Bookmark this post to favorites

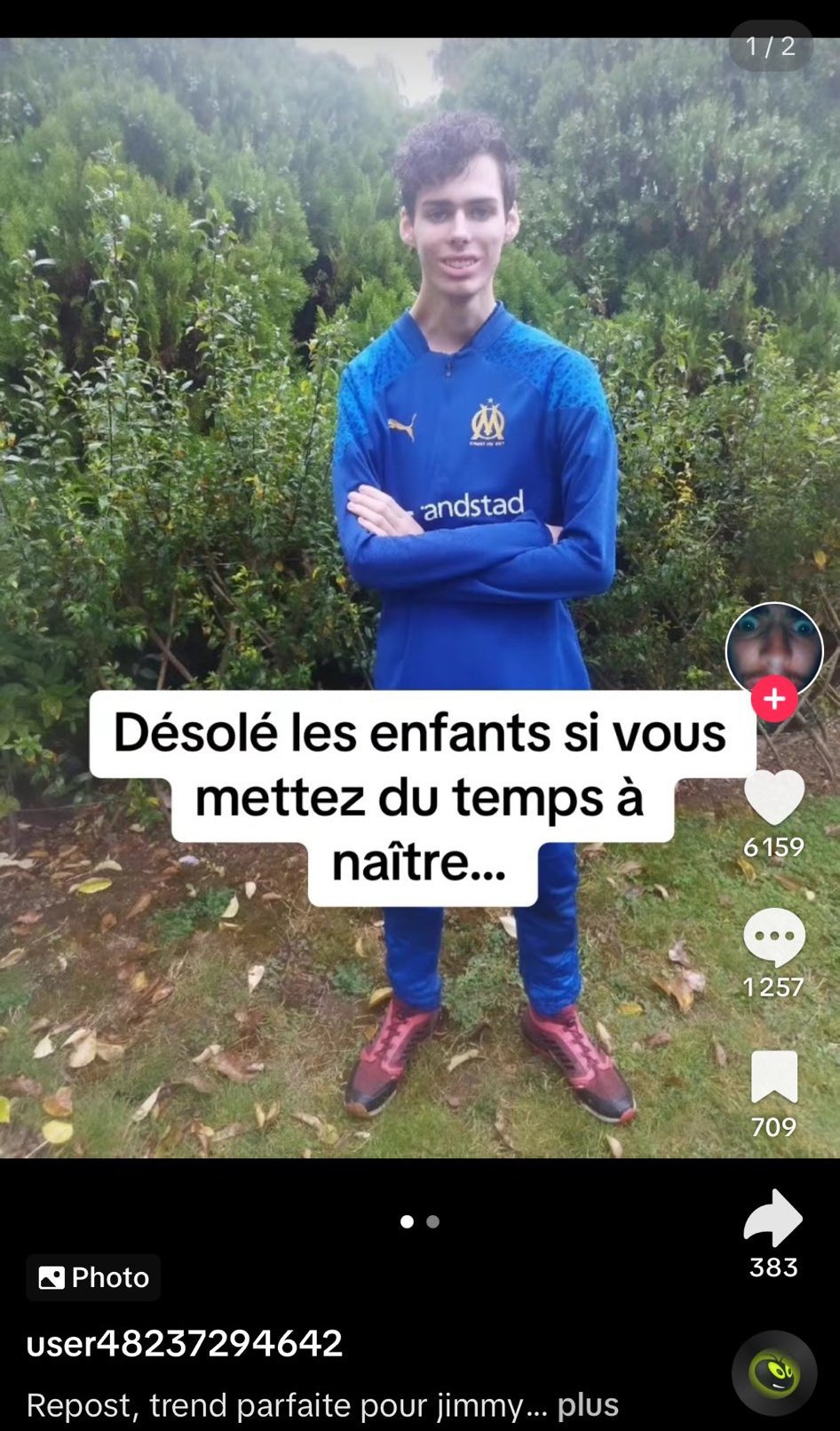(x=773, y=1077)
